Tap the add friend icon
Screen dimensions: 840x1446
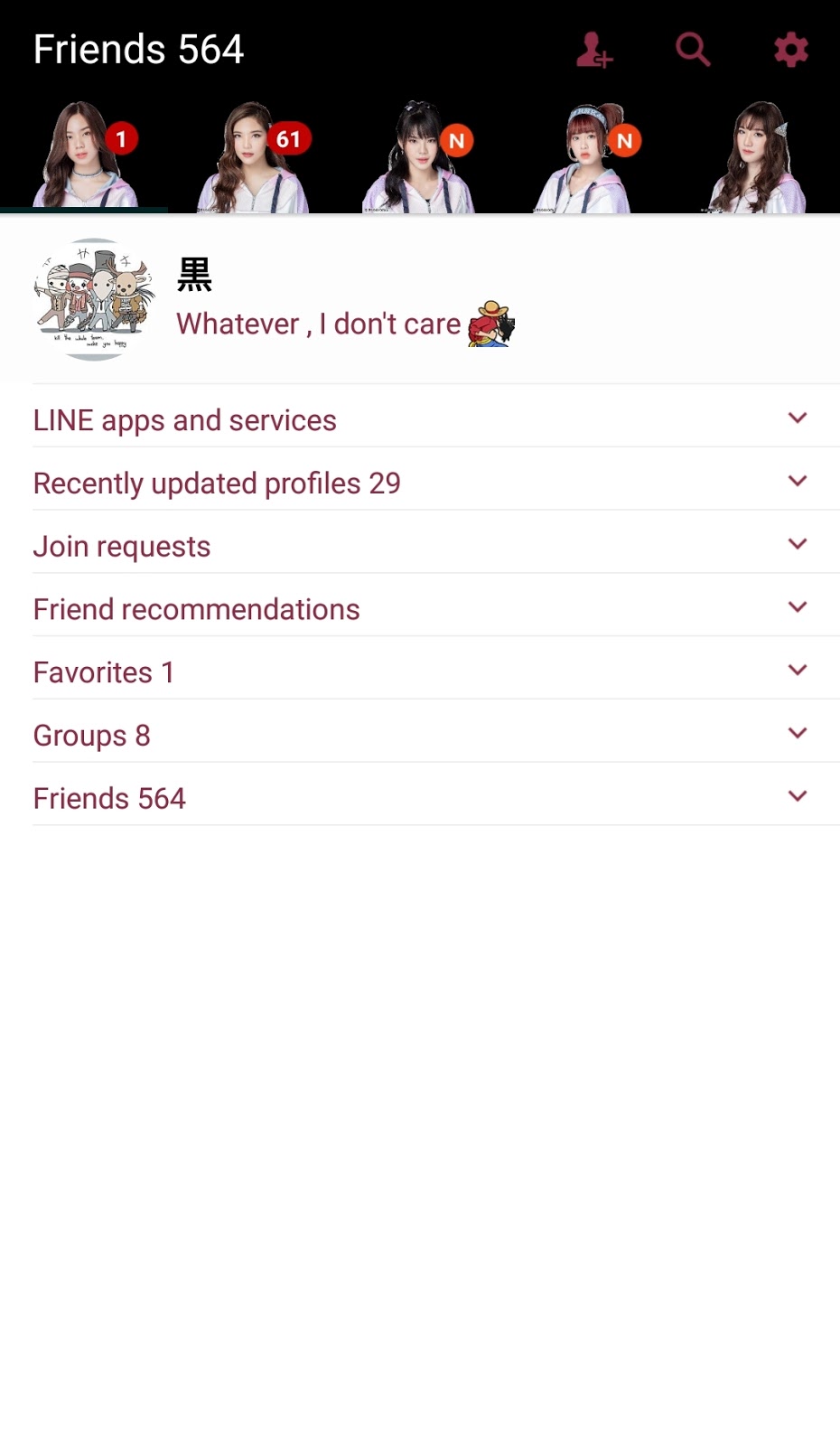(594, 50)
